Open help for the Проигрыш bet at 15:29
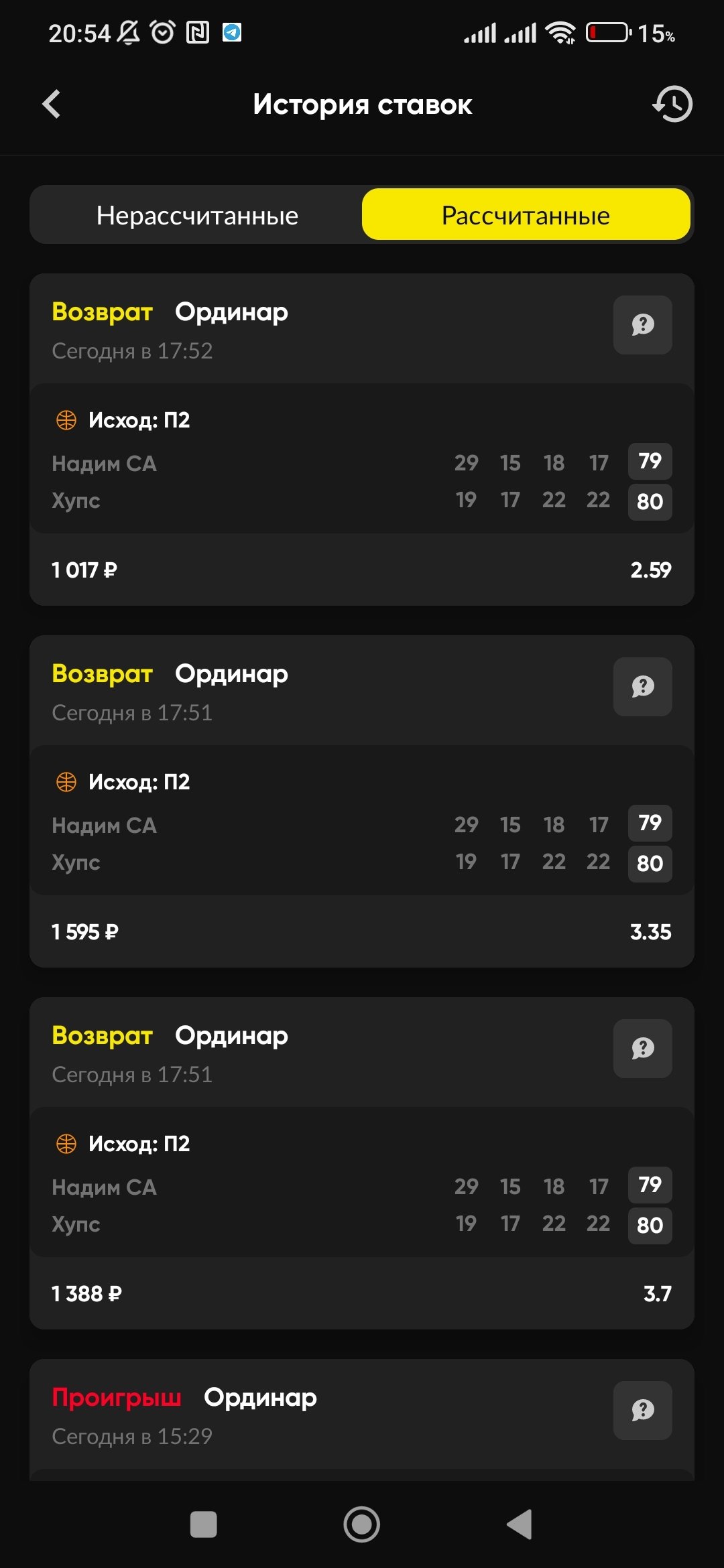This screenshot has height=1568, width=724. [x=642, y=1411]
